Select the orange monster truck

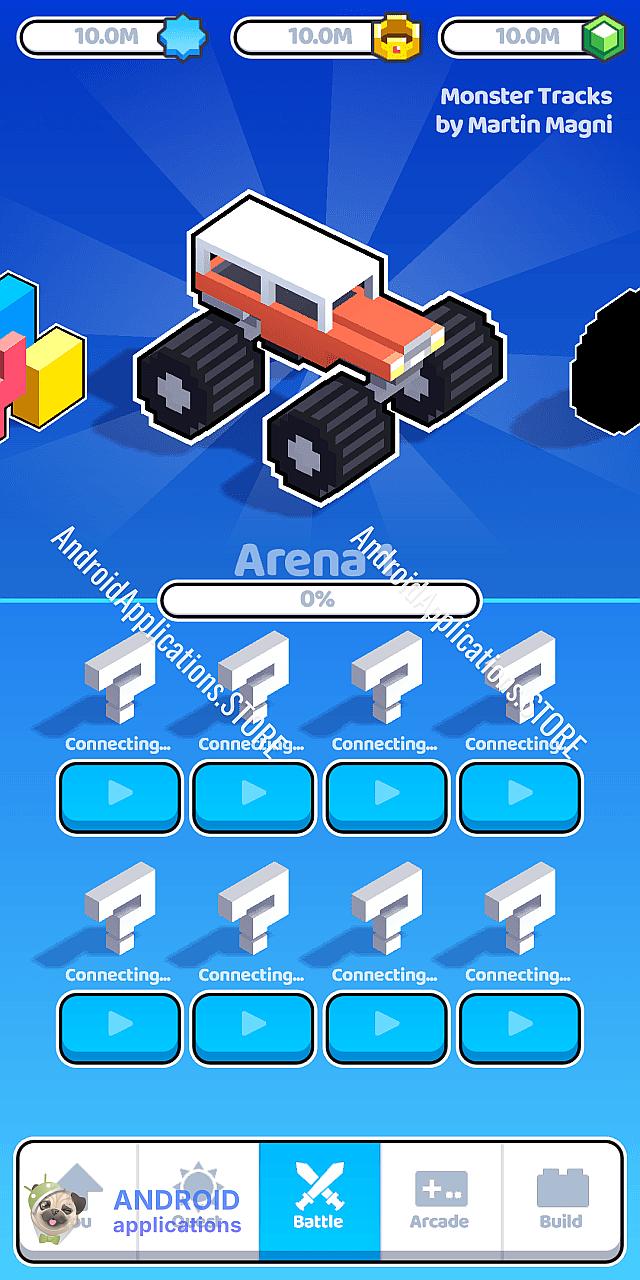pyautogui.click(x=320, y=347)
